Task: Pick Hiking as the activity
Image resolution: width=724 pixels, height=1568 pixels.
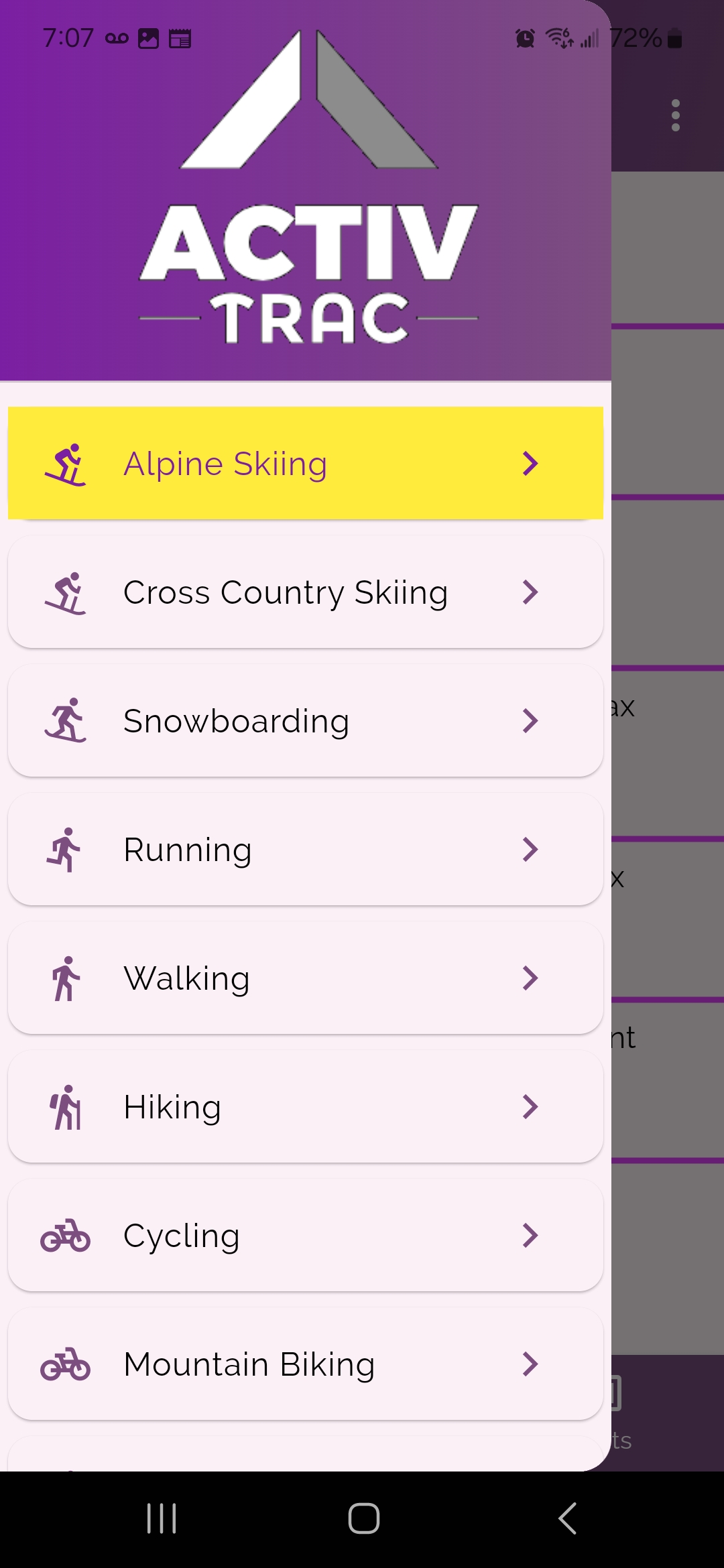Action: click(305, 1107)
